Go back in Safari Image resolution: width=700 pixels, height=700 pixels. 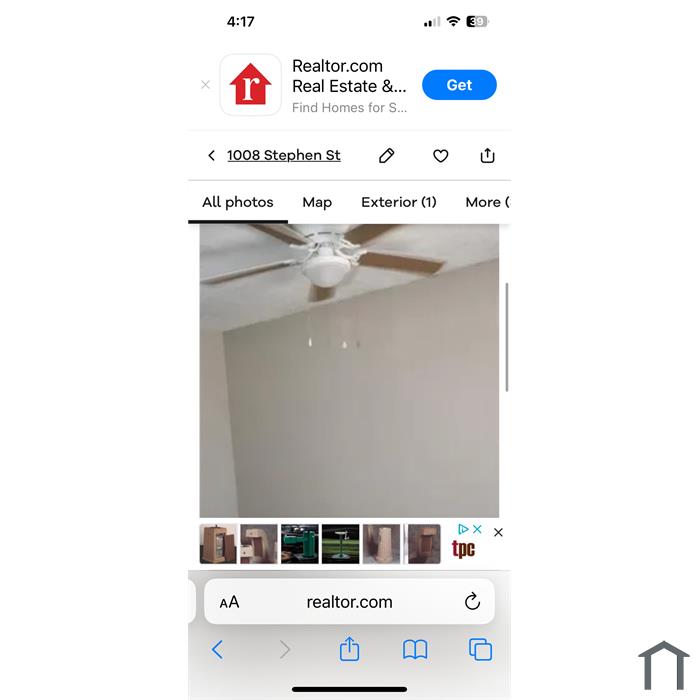coord(217,650)
